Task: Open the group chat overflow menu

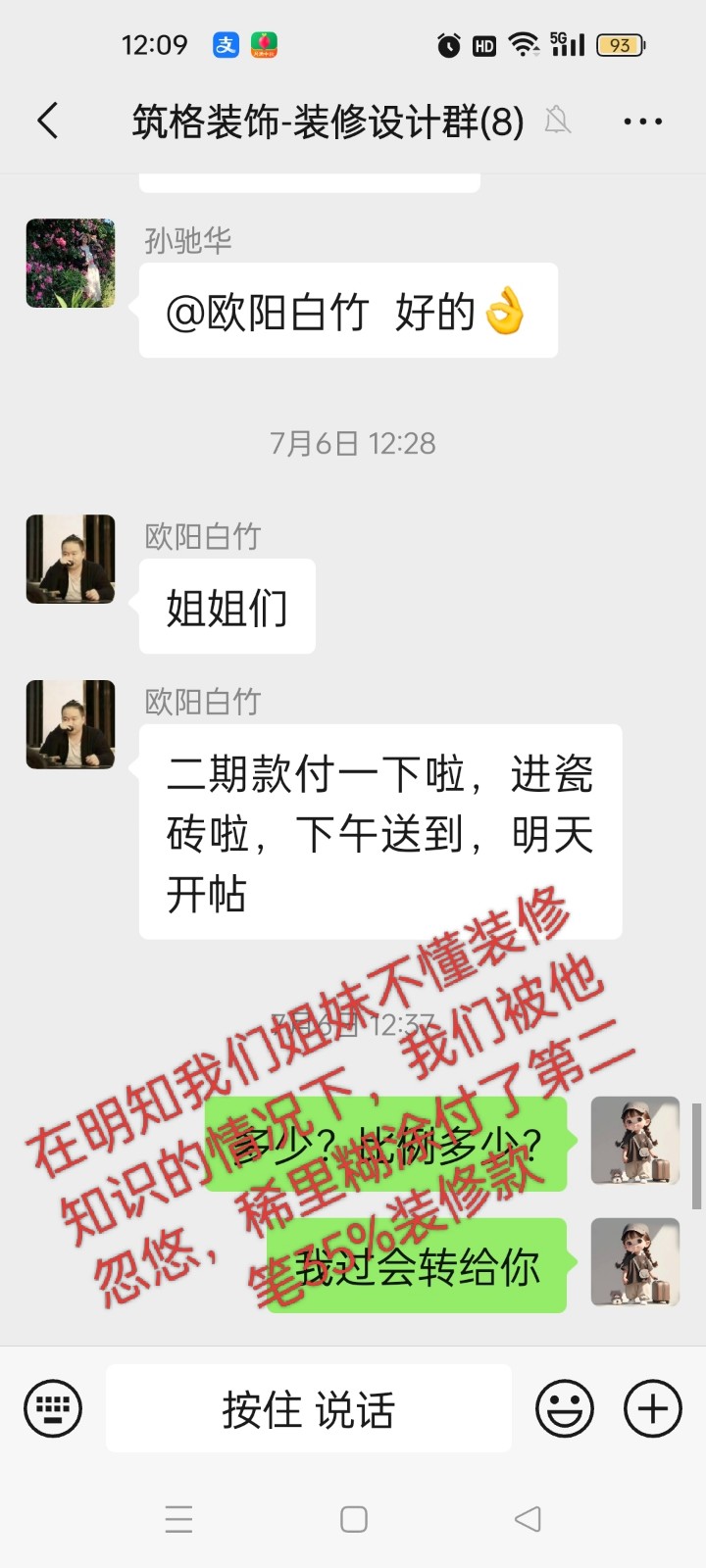Action: (x=642, y=122)
